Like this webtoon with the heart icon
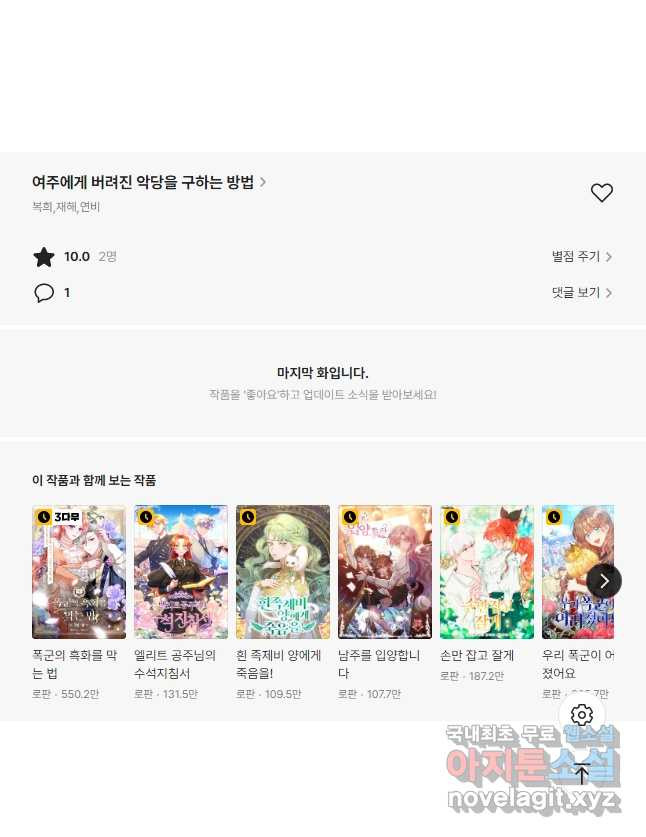 (601, 193)
